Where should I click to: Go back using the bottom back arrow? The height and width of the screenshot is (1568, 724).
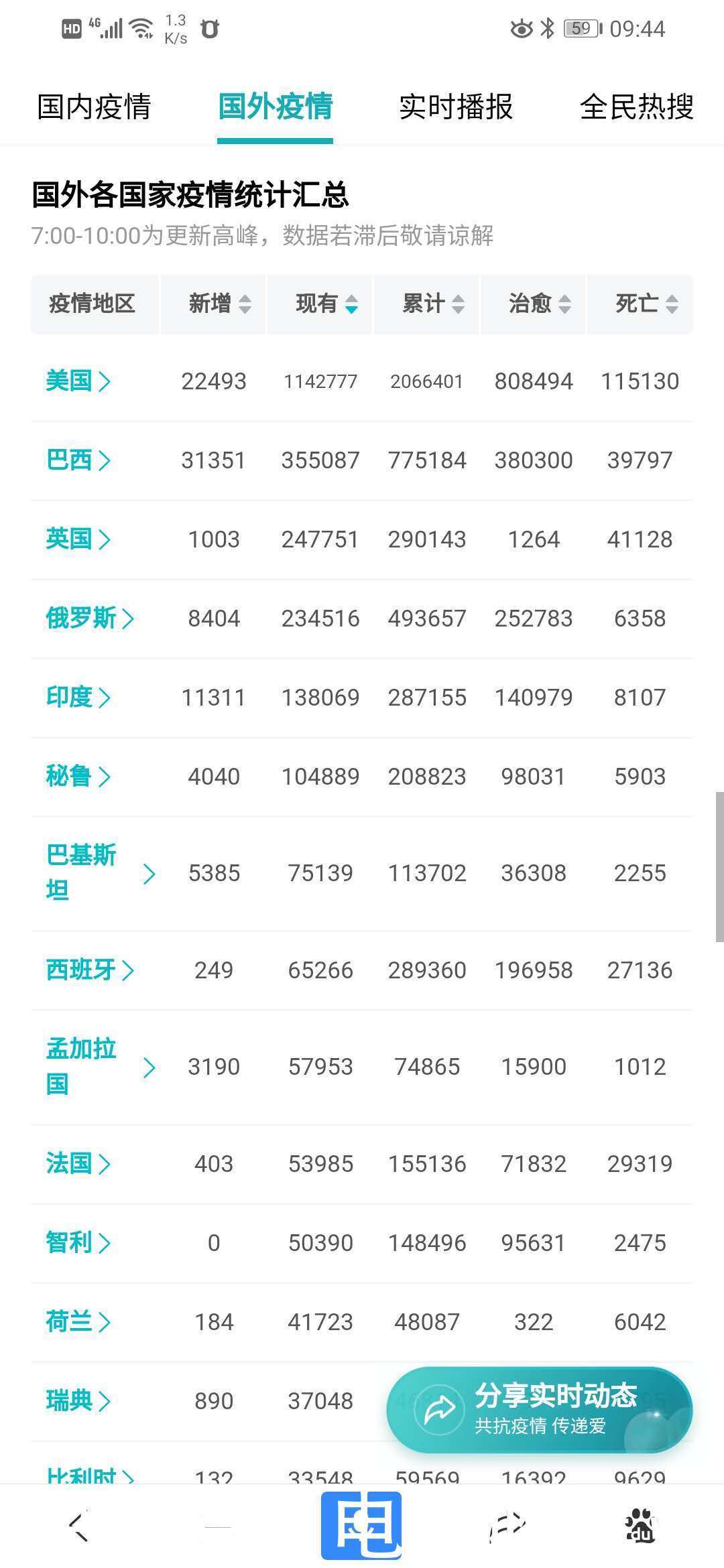click(x=79, y=1526)
